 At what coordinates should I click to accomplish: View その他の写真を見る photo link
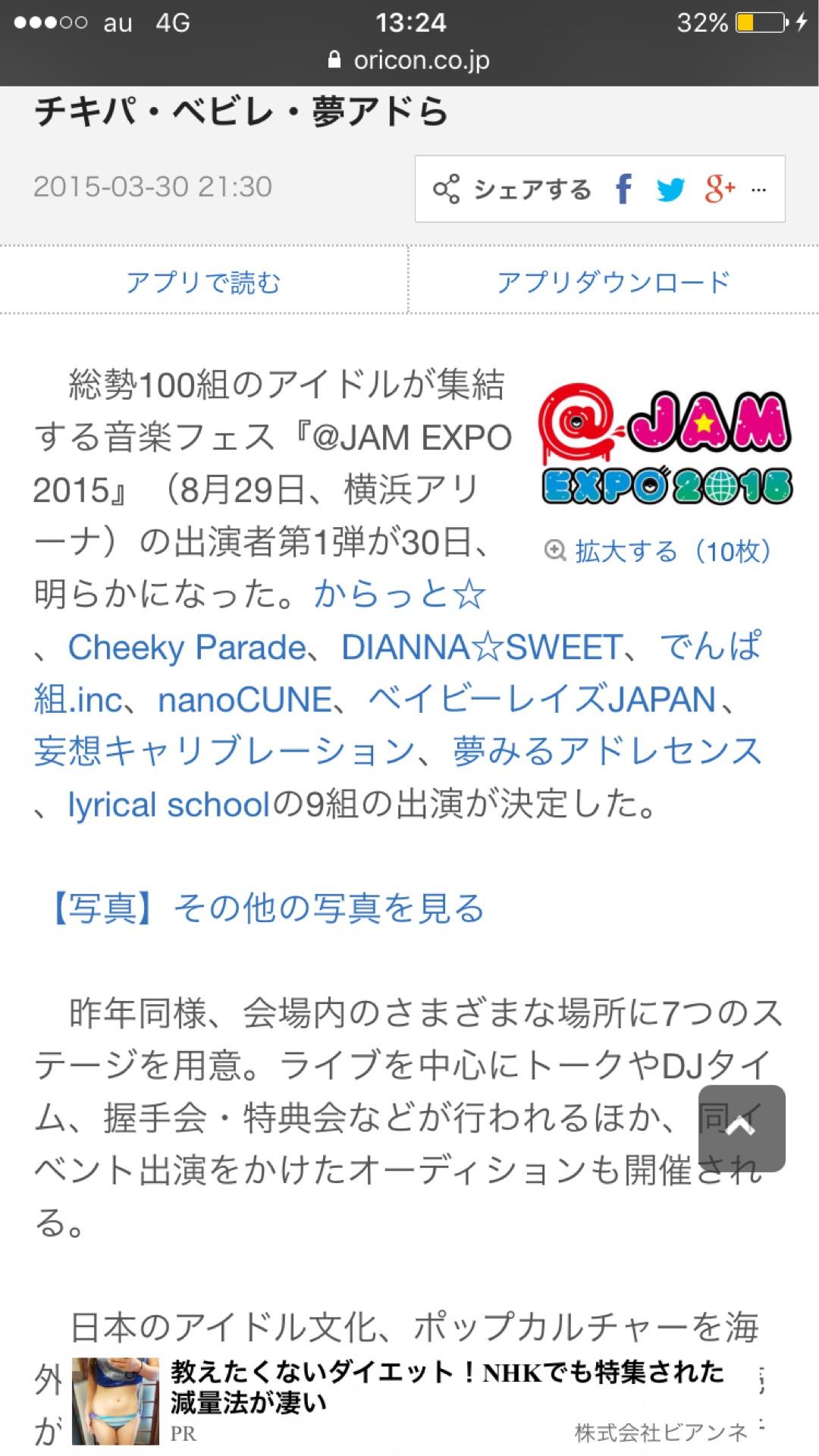pyautogui.click(x=265, y=908)
